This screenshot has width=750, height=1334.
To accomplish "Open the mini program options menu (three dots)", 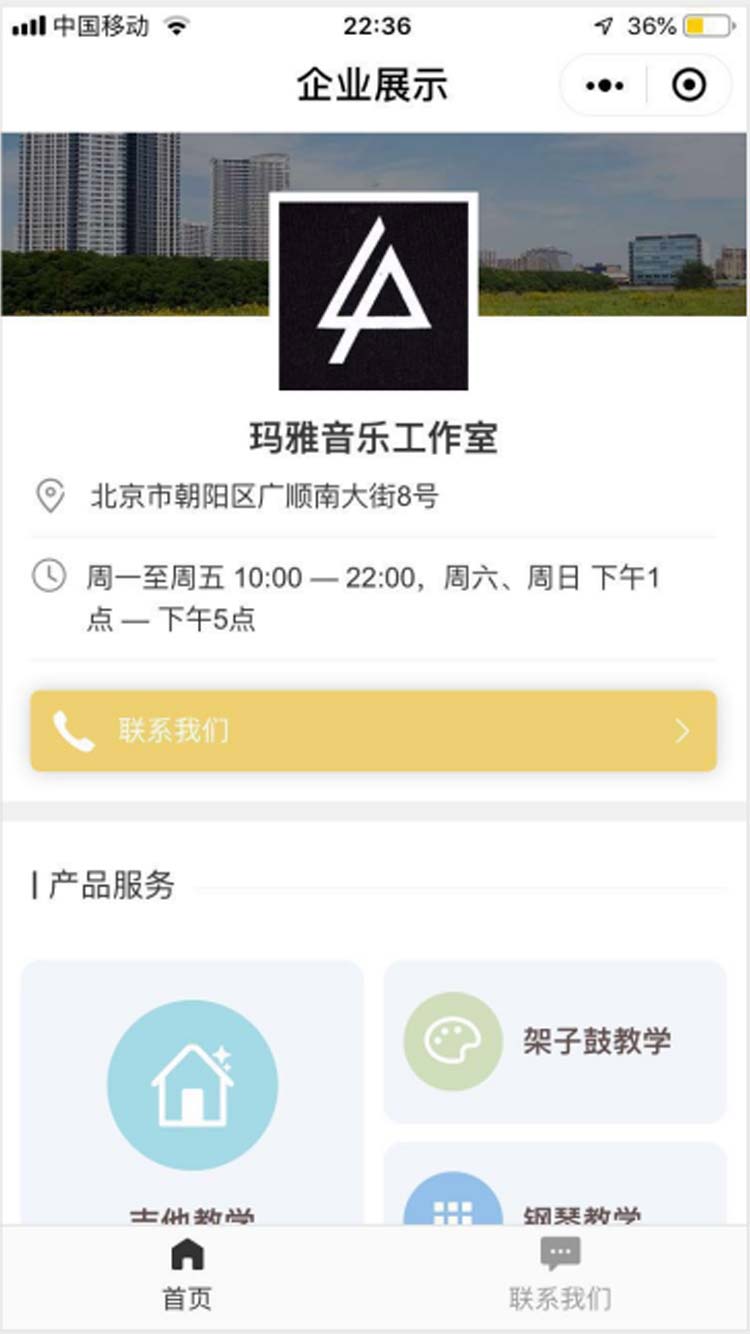I will point(605,85).
